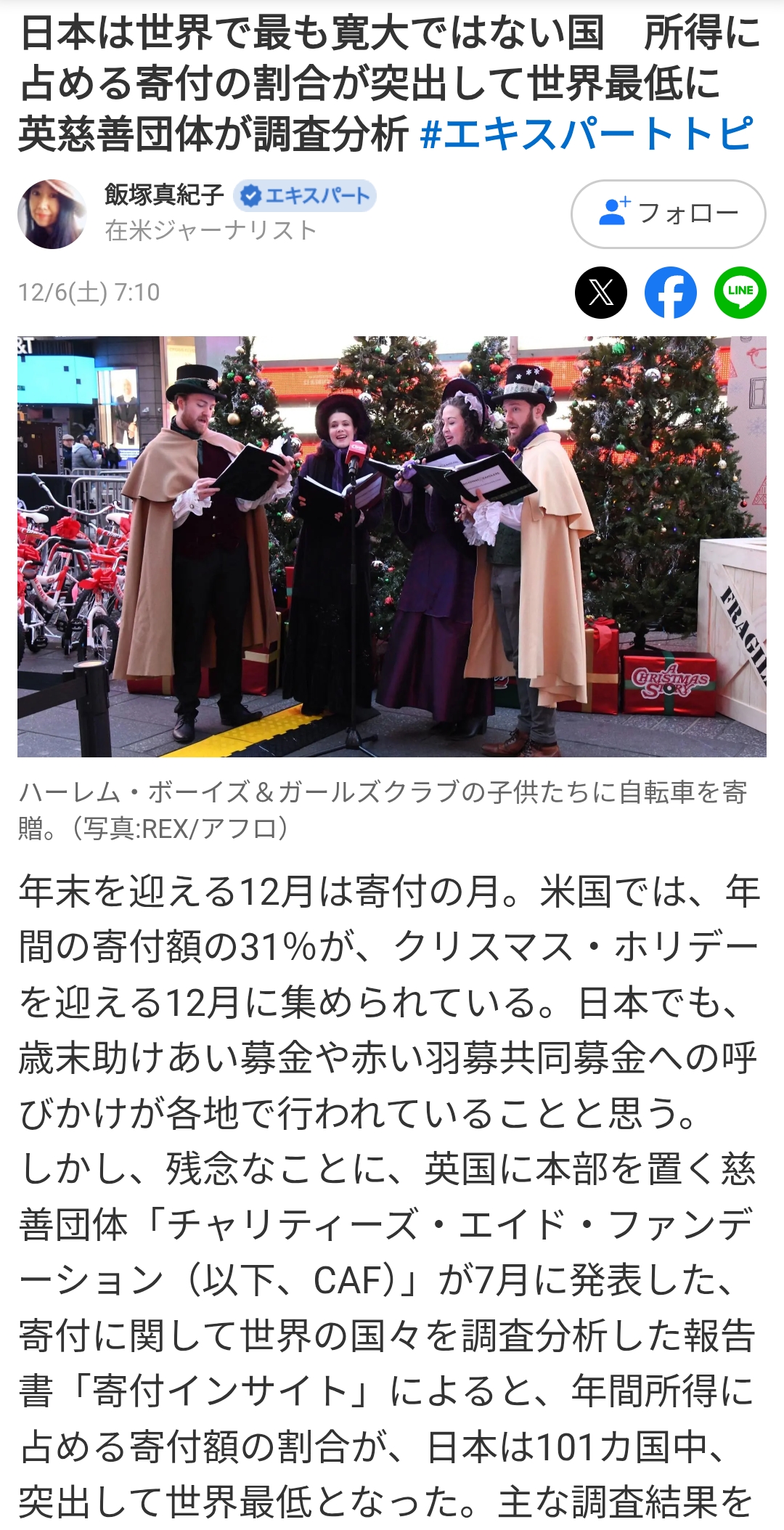The image size is (784, 1530).
Task: Open author name 飯塚真紀子
Action: (165, 195)
